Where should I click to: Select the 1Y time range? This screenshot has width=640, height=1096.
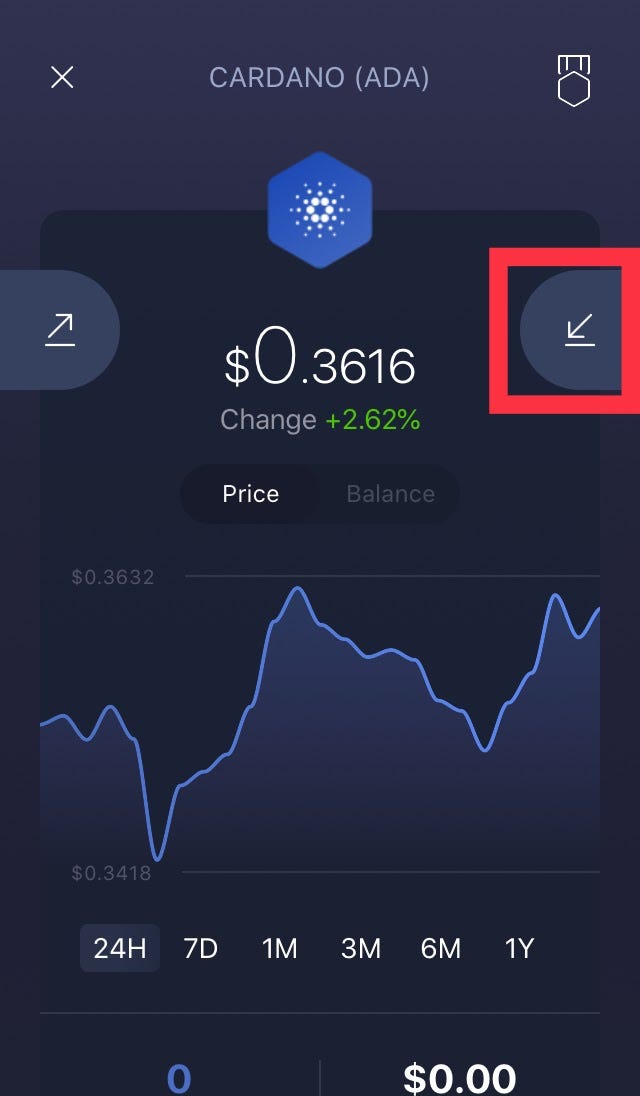(520, 948)
